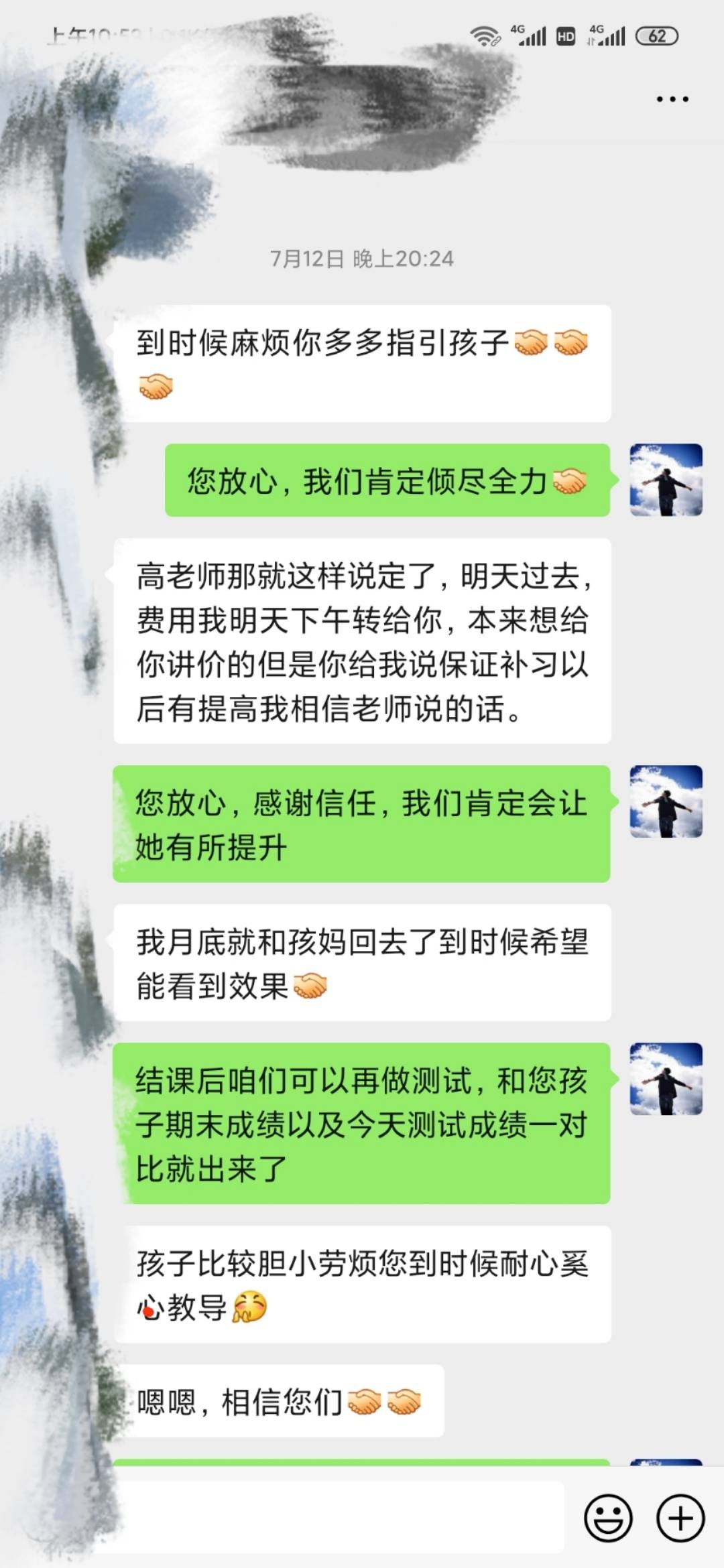Open the three-dot chat options menu
Screen dimensions: 724x1568
pyautogui.click(x=672, y=99)
